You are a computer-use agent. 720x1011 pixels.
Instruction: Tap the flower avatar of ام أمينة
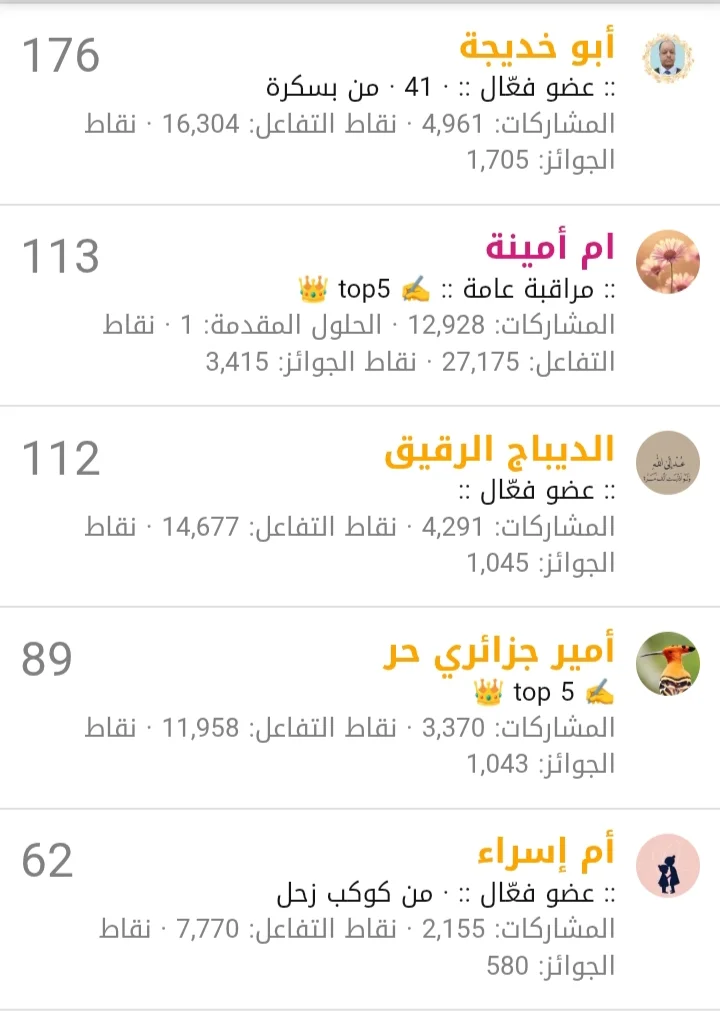668,260
